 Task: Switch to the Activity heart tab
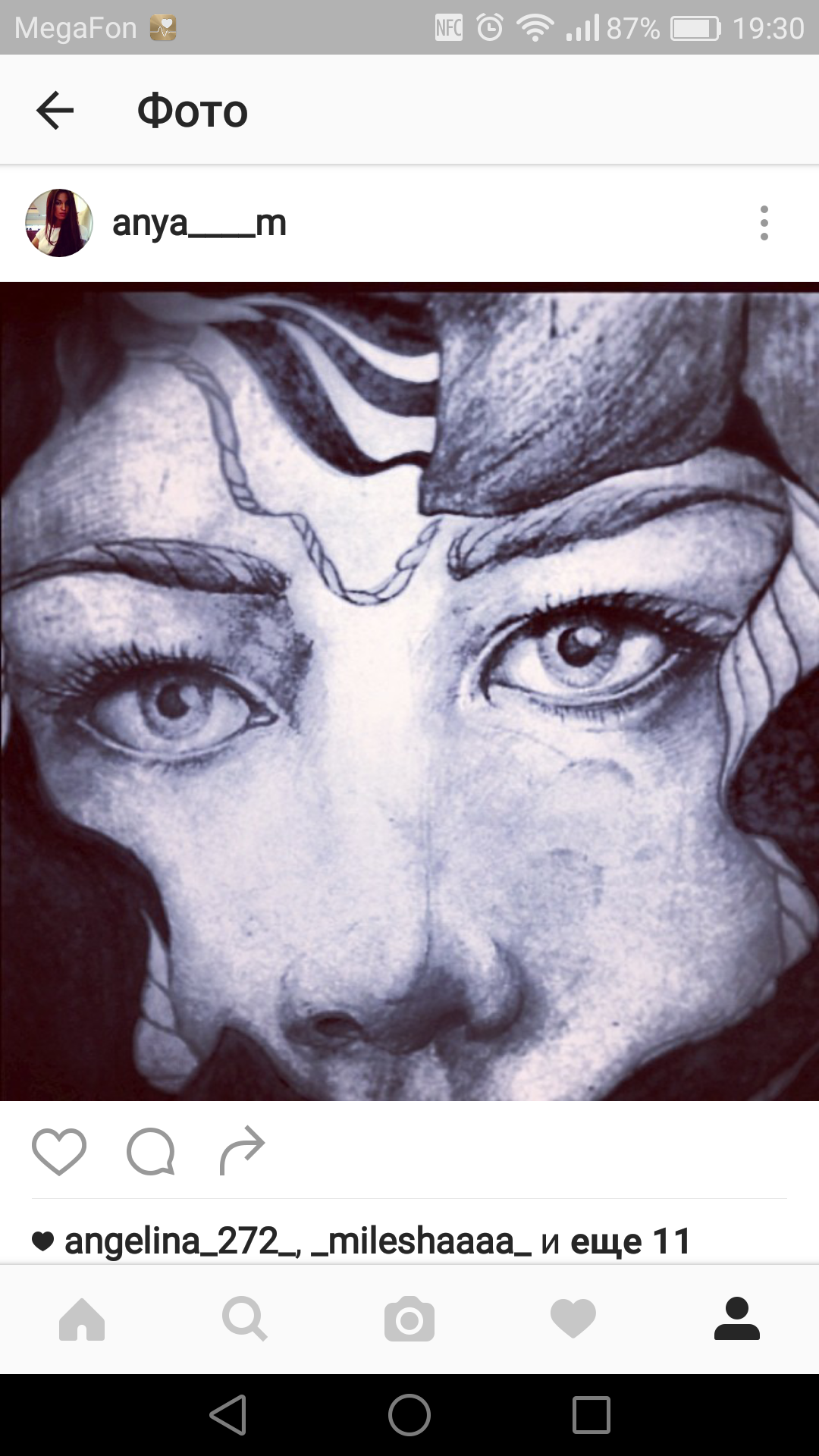point(573,1319)
